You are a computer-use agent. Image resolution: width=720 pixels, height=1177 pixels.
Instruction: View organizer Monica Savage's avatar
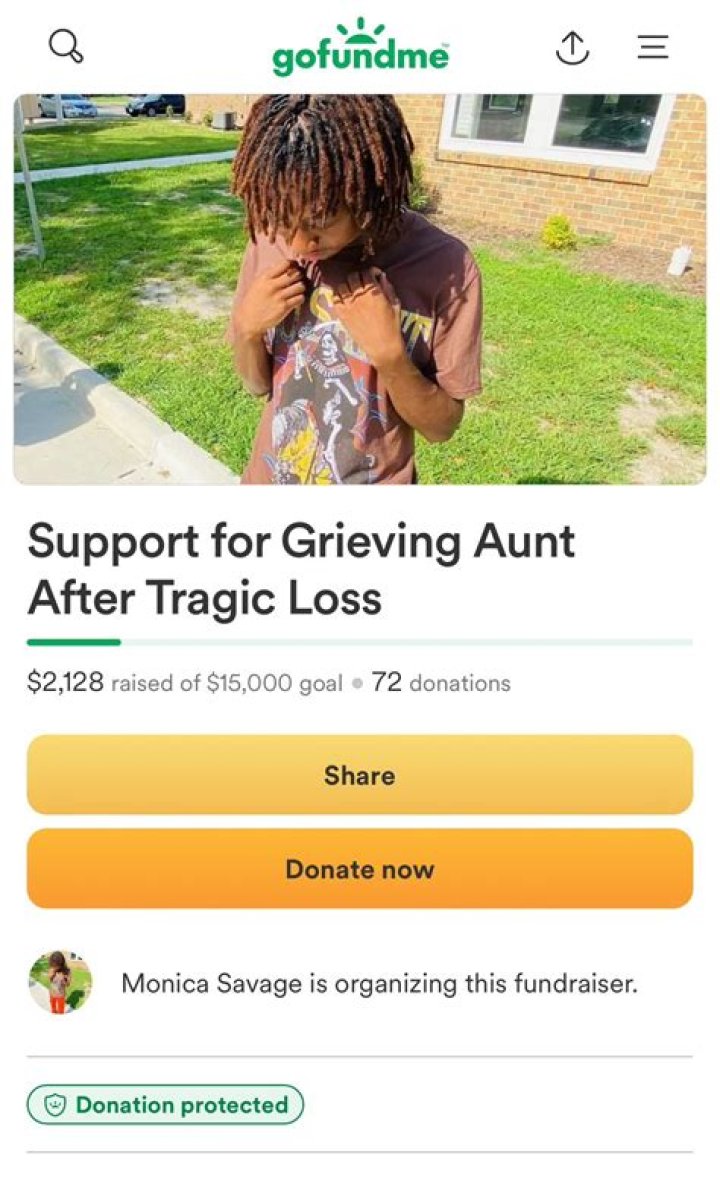[x=60, y=983]
